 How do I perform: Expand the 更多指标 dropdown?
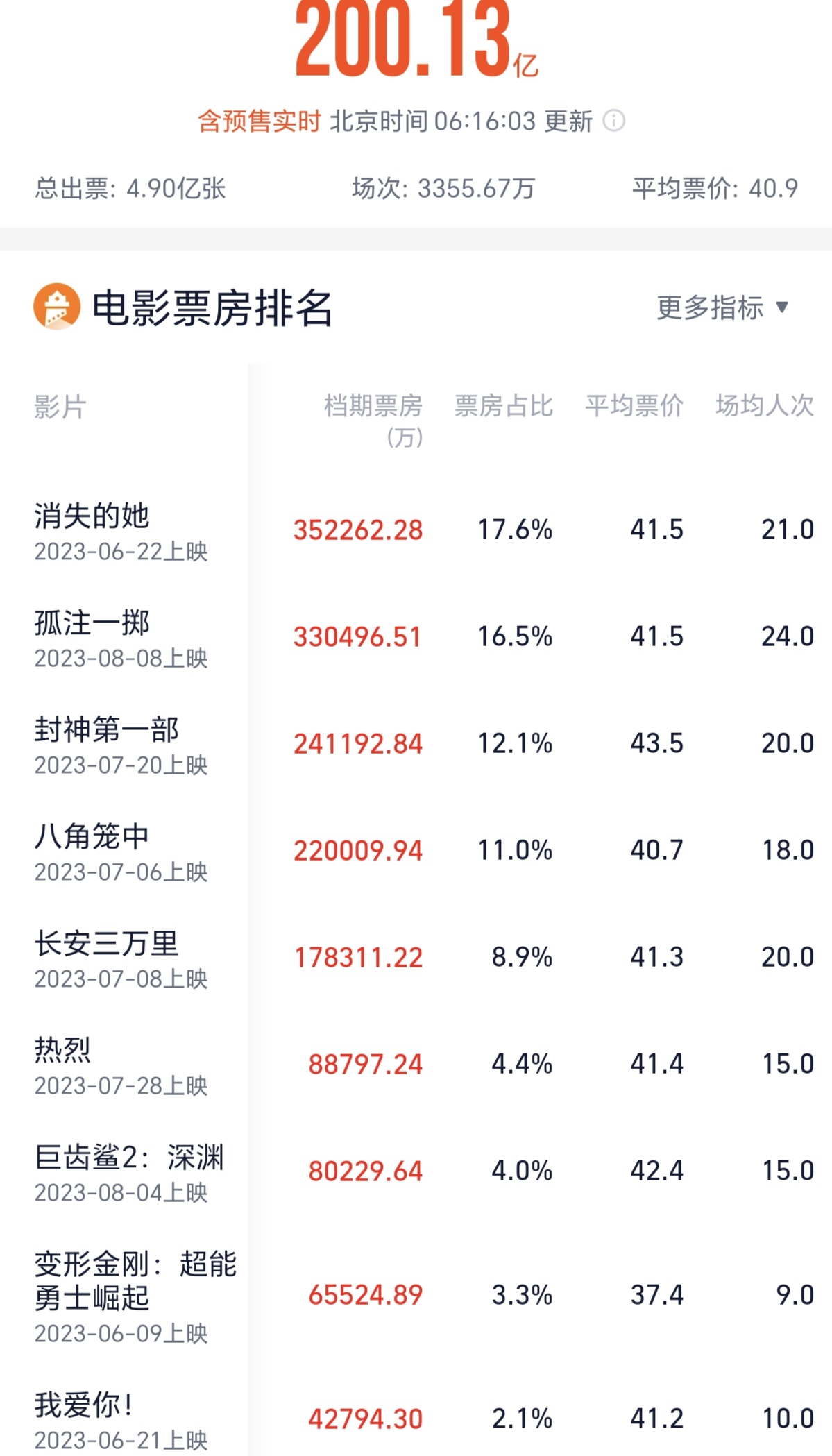[x=722, y=307]
